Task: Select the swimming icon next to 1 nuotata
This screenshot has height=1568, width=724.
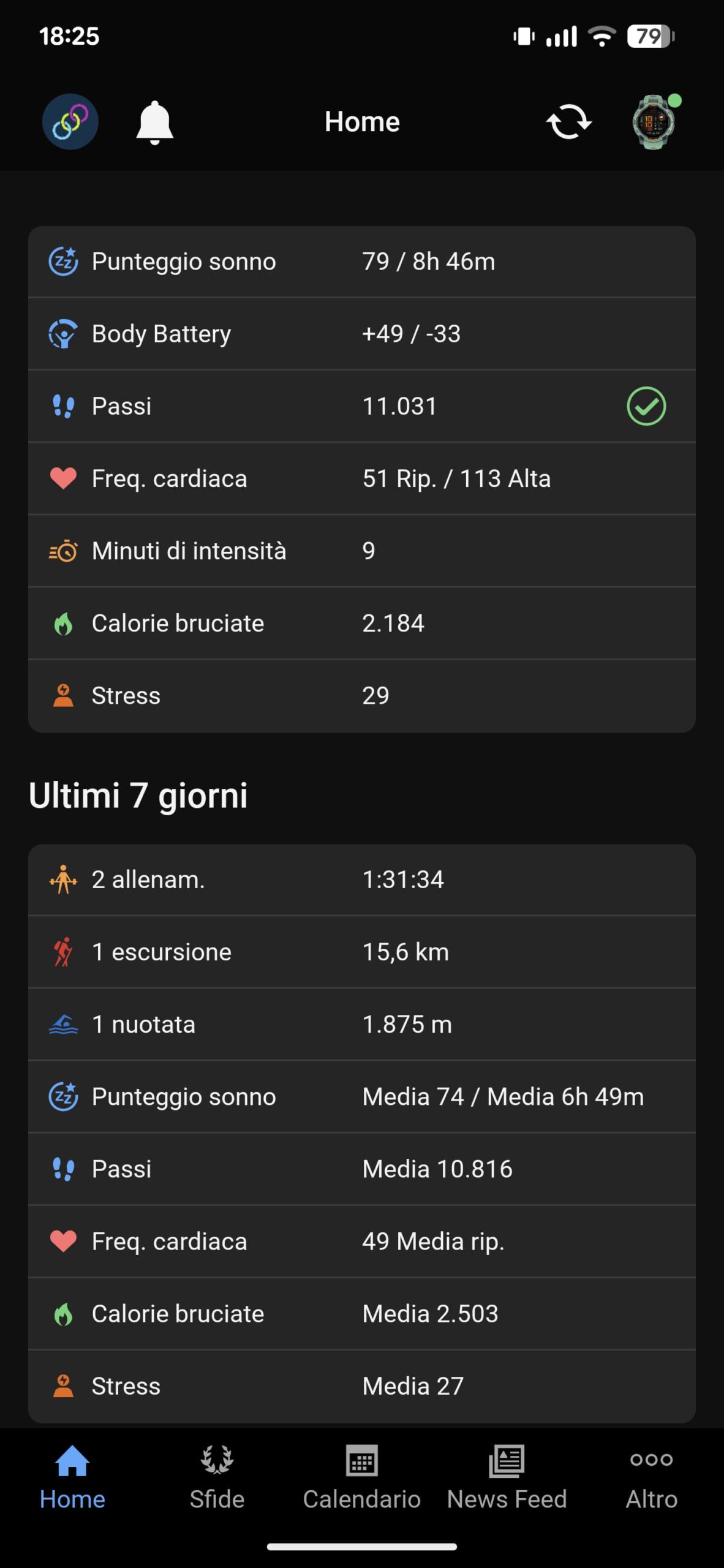Action: [63, 1023]
